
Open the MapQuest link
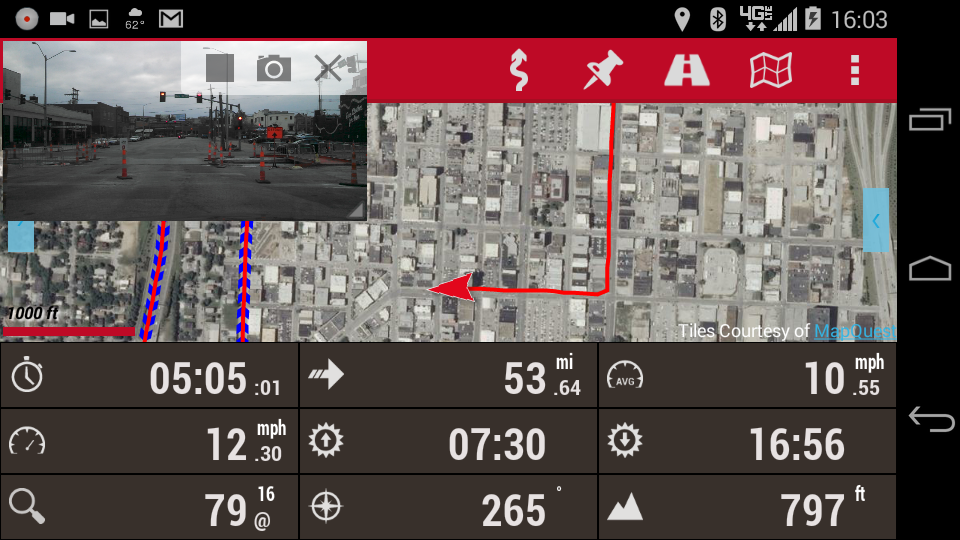(853, 331)
